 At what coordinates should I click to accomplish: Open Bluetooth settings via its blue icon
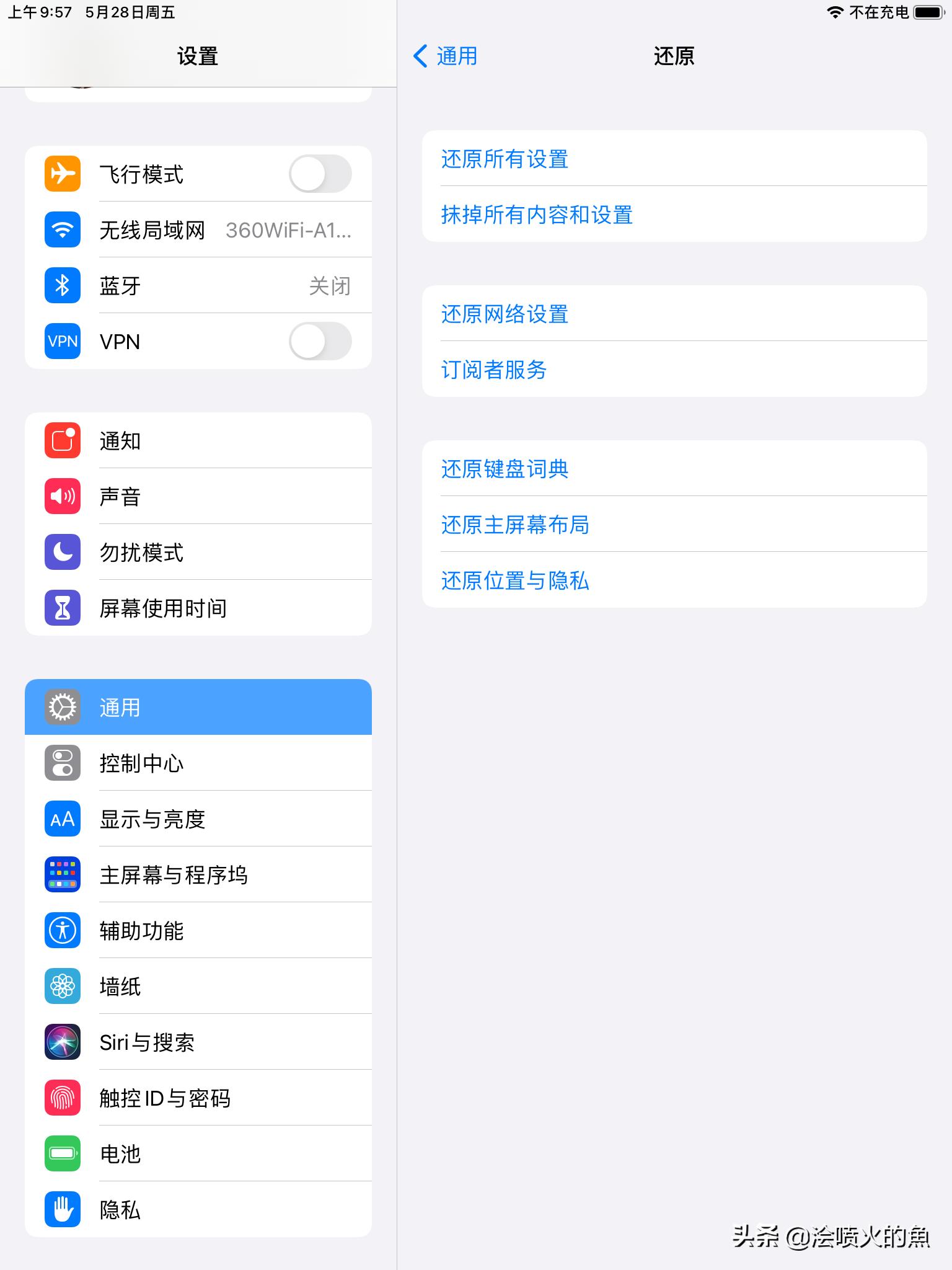(62, 285)
